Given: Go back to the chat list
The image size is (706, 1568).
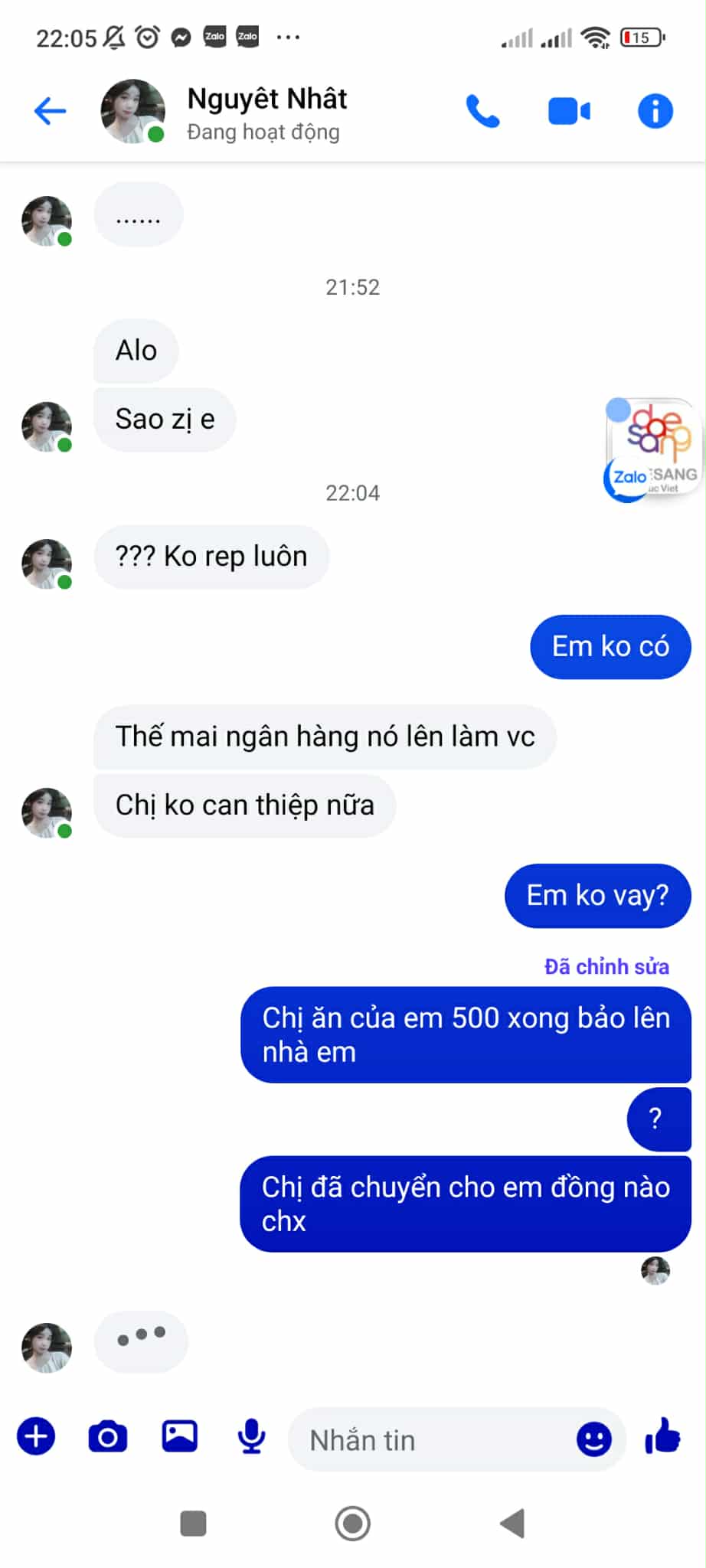Looking at the screenshot, I should coord(51,111).
